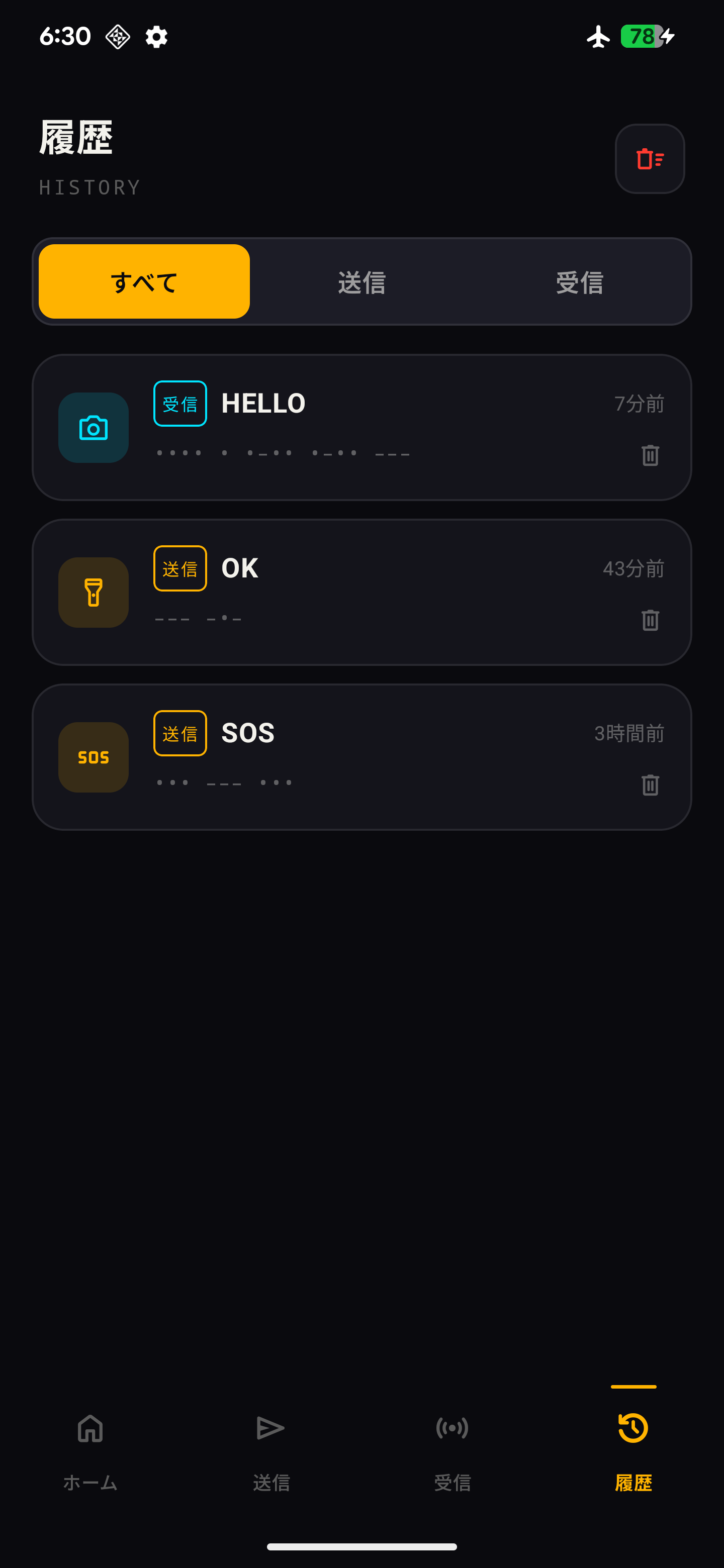Filter history by 受信 segment
This screenshot has height=1568, width=724.
pyautogui.click(x=579, y=281)
